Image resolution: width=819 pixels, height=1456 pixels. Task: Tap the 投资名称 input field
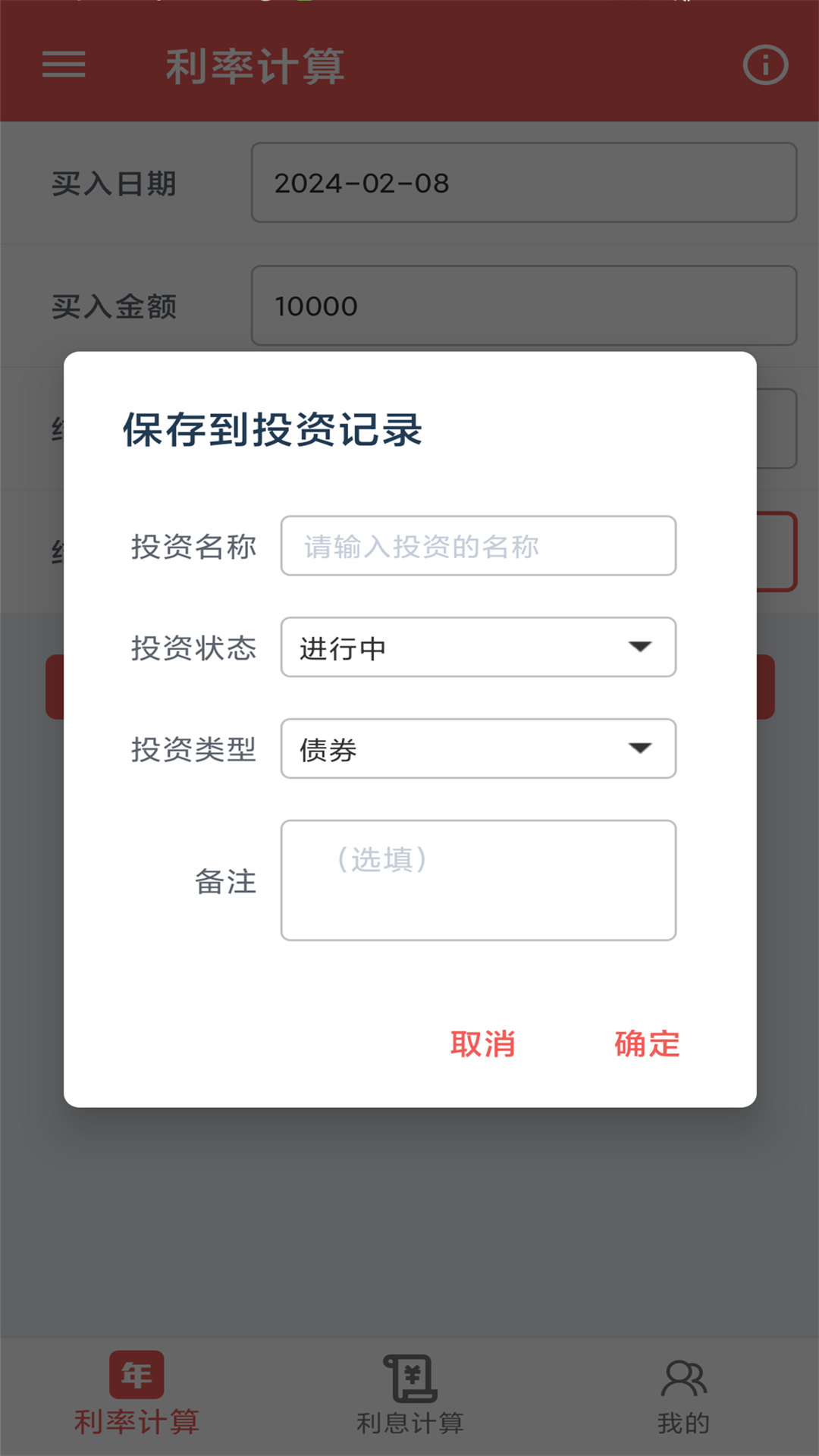[x=479, y=546]
